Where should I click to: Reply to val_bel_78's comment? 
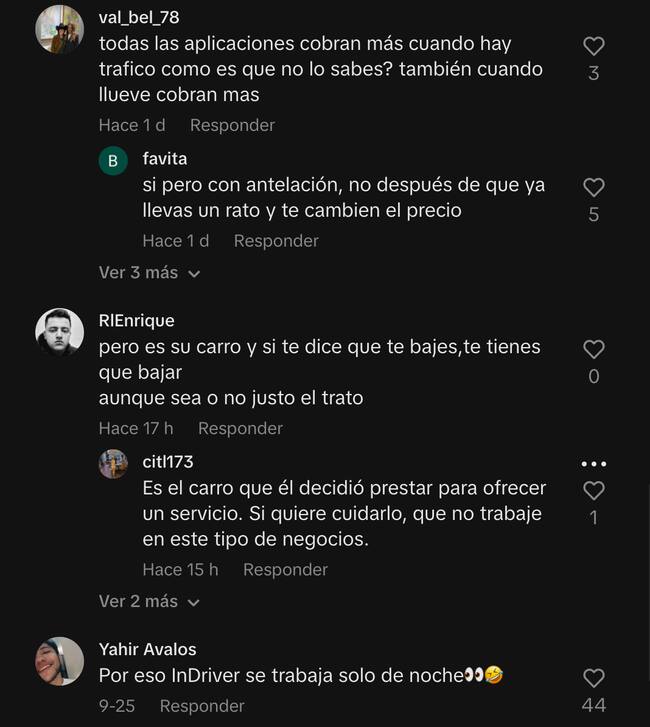pyautogui.click(x=232, y=125)
